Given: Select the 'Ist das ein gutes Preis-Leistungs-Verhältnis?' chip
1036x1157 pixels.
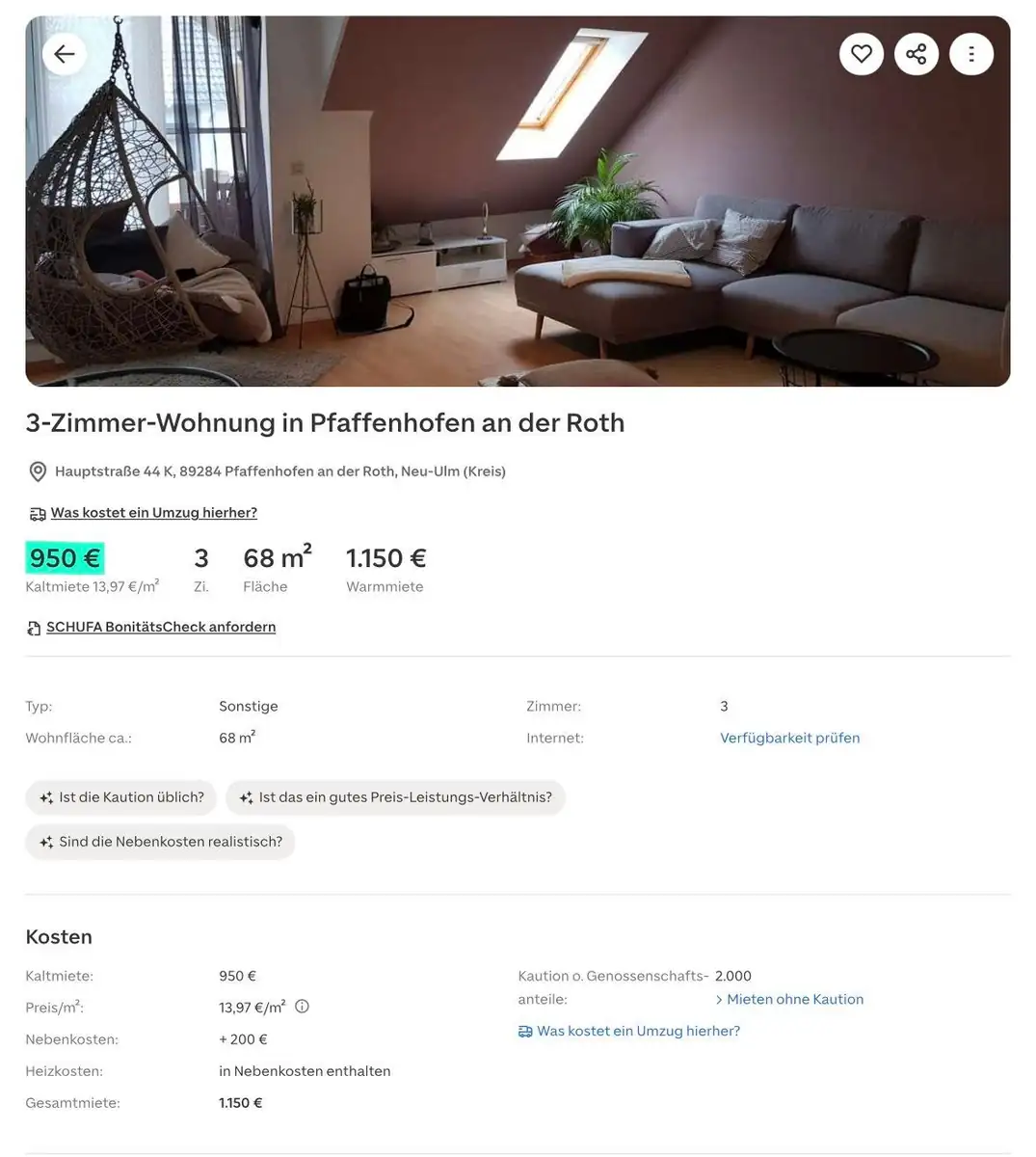Looking at the screenshot, I should click(x=395, y=797).
